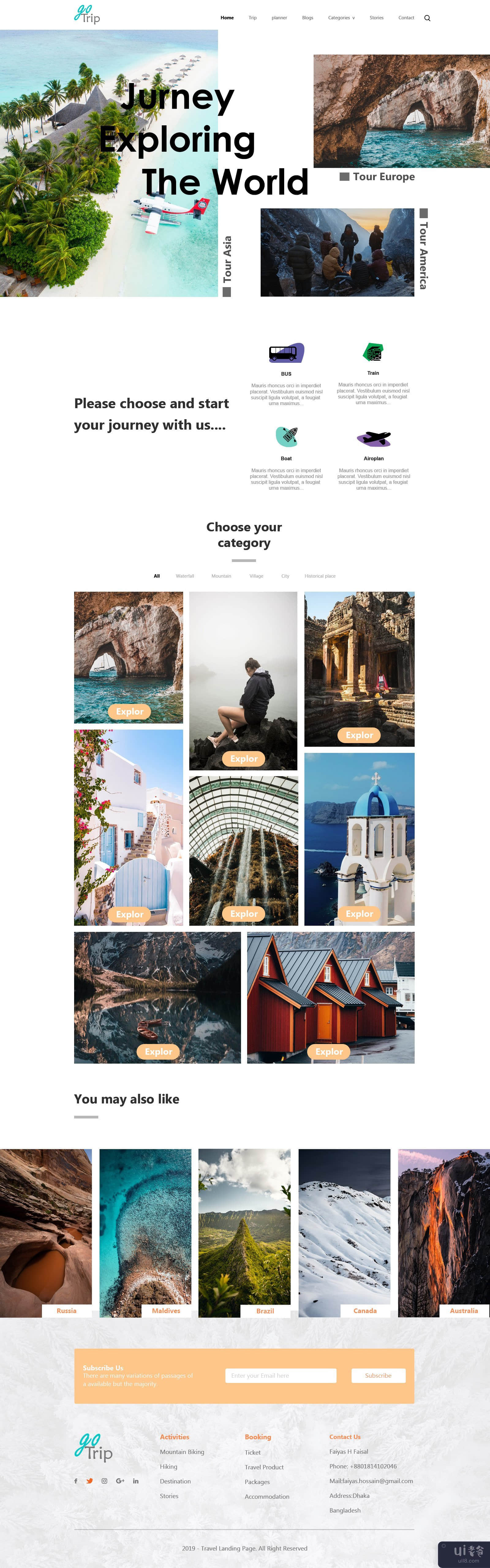Viewport: 490px width, 1568px height.
Task: Switch to the Mountain category filter
Action: [x=221, y=576]
